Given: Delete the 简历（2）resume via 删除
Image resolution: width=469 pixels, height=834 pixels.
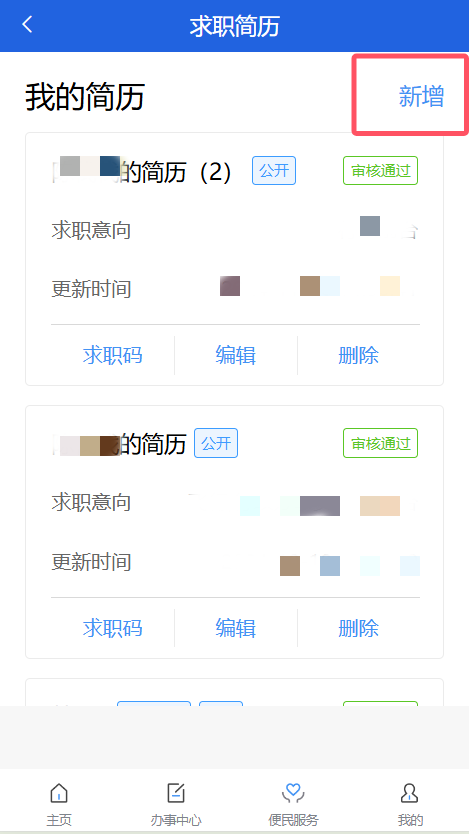Looking at the screenshot, I should [358, 355].
